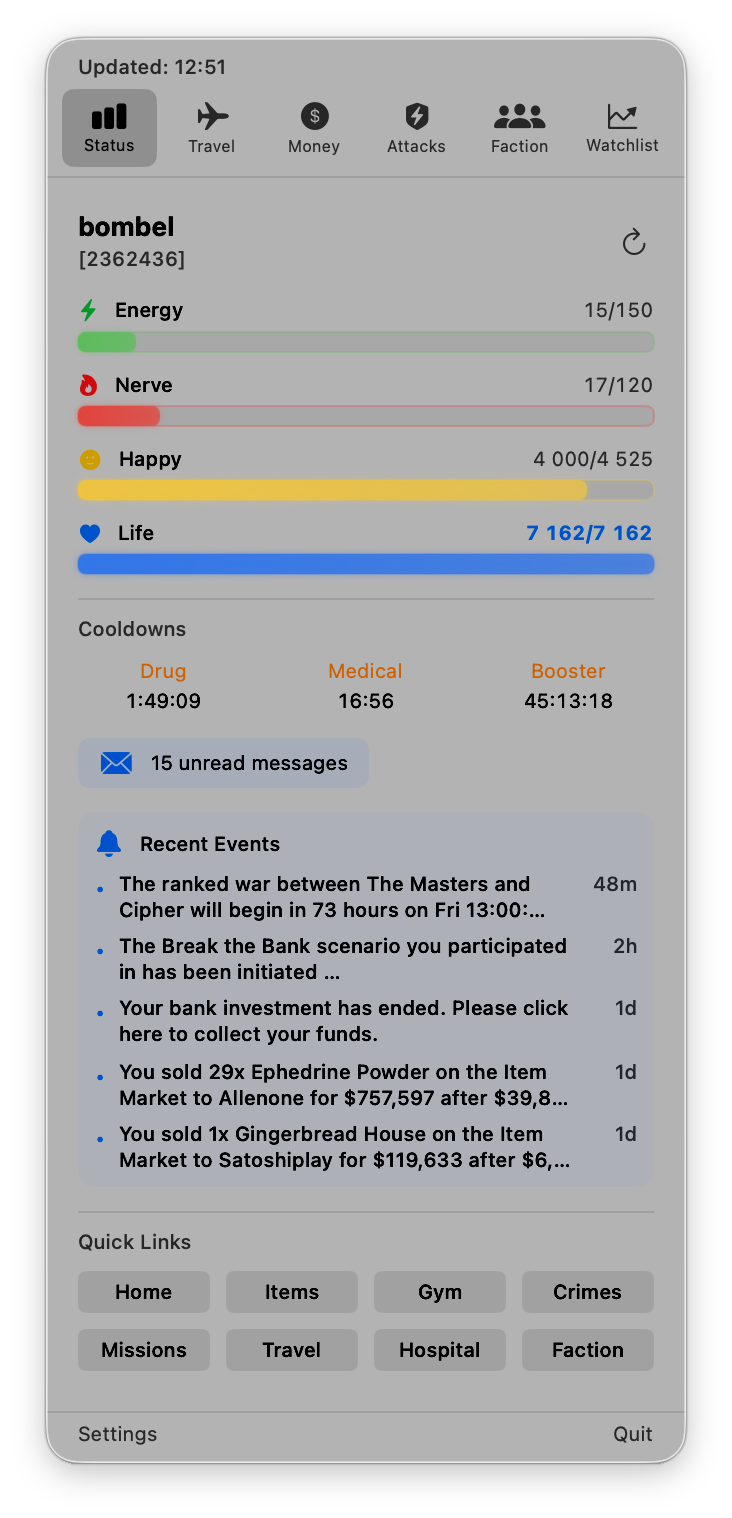
Task: Open the ranked war event
Action: coord(332,897)
